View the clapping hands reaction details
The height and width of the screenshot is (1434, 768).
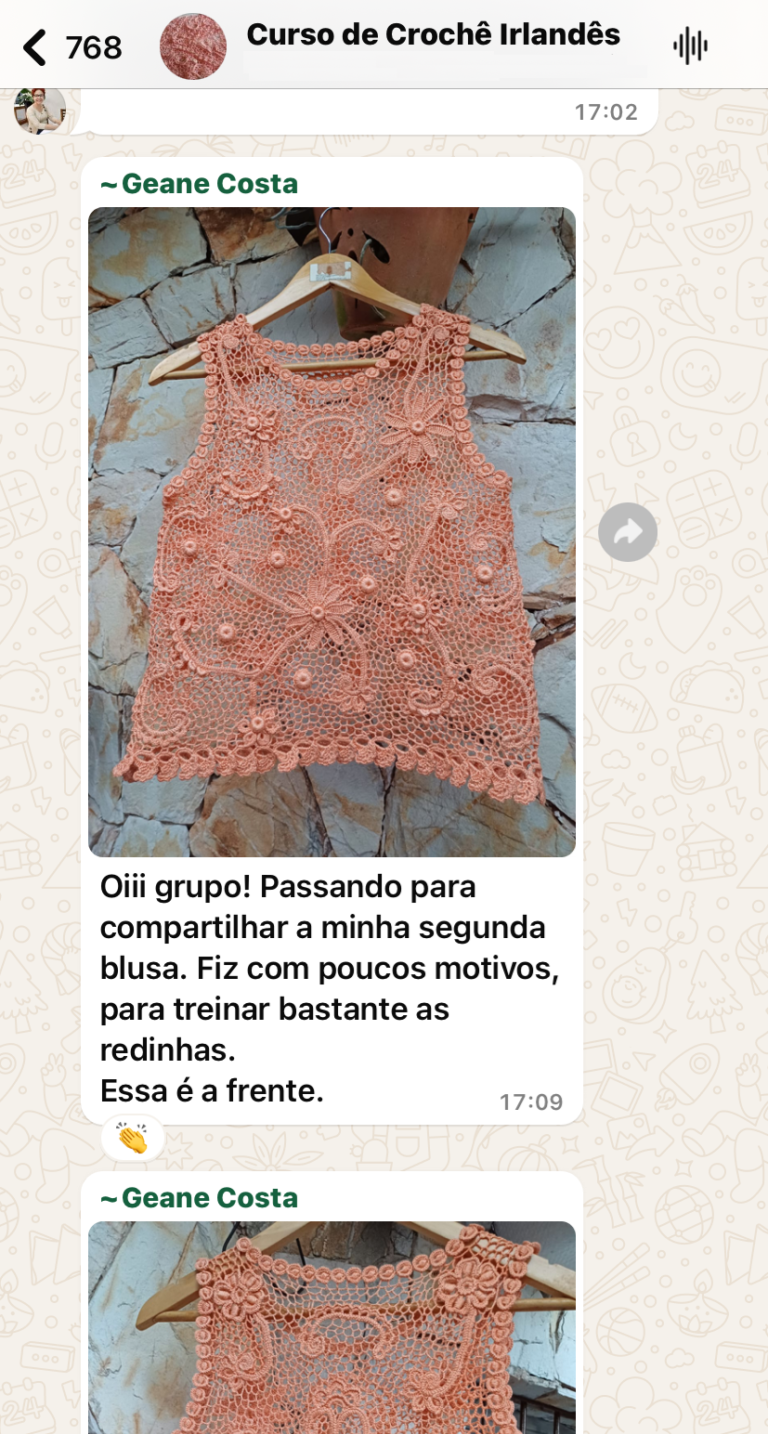132,1138
